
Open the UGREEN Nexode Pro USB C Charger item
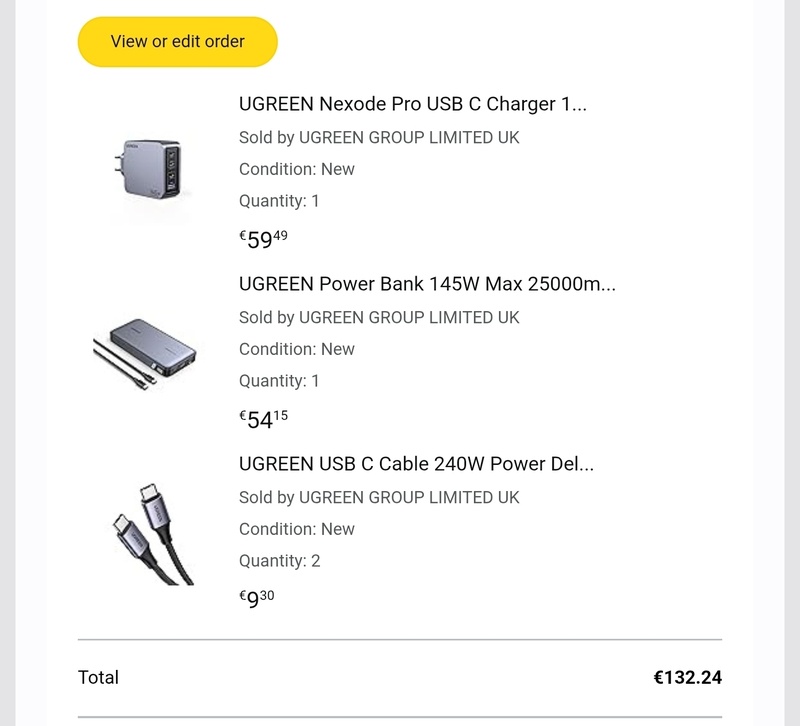tap(412, 104)
